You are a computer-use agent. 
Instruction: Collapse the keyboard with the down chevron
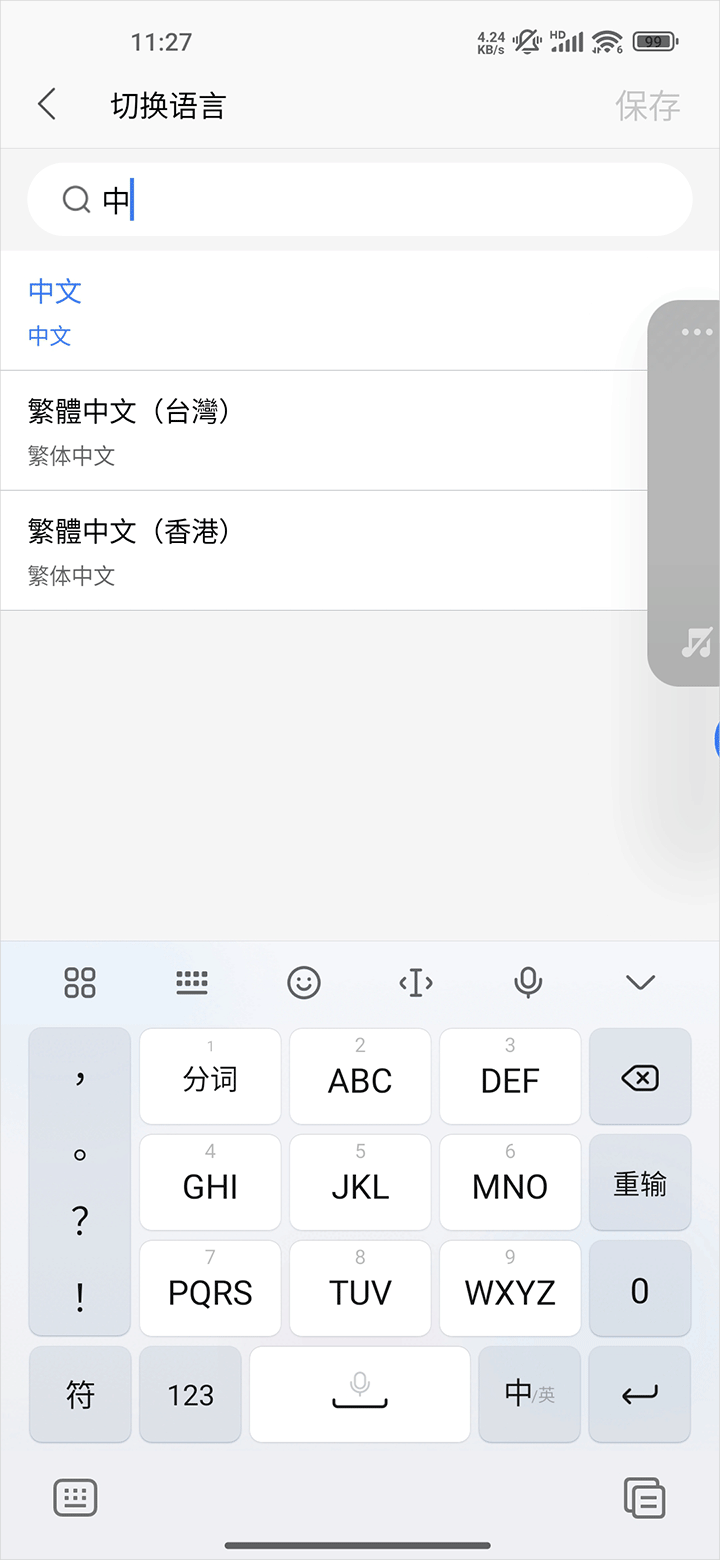pos(640,983)
